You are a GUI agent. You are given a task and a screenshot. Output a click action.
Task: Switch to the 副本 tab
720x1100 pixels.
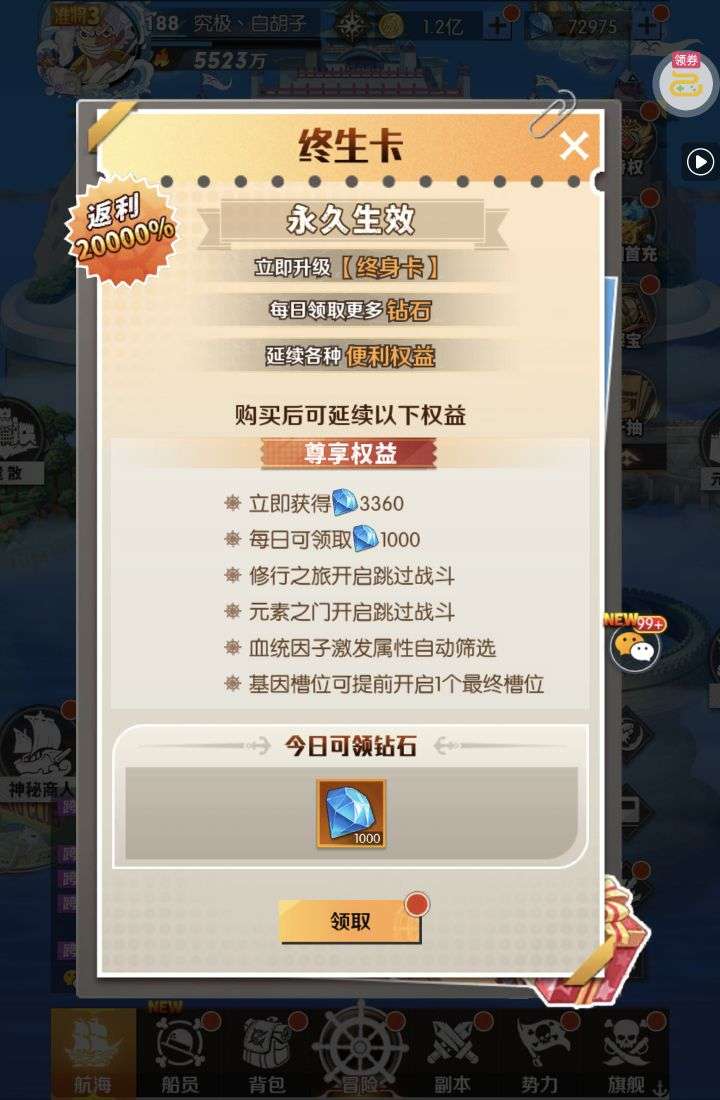[x=453, y=1052]
